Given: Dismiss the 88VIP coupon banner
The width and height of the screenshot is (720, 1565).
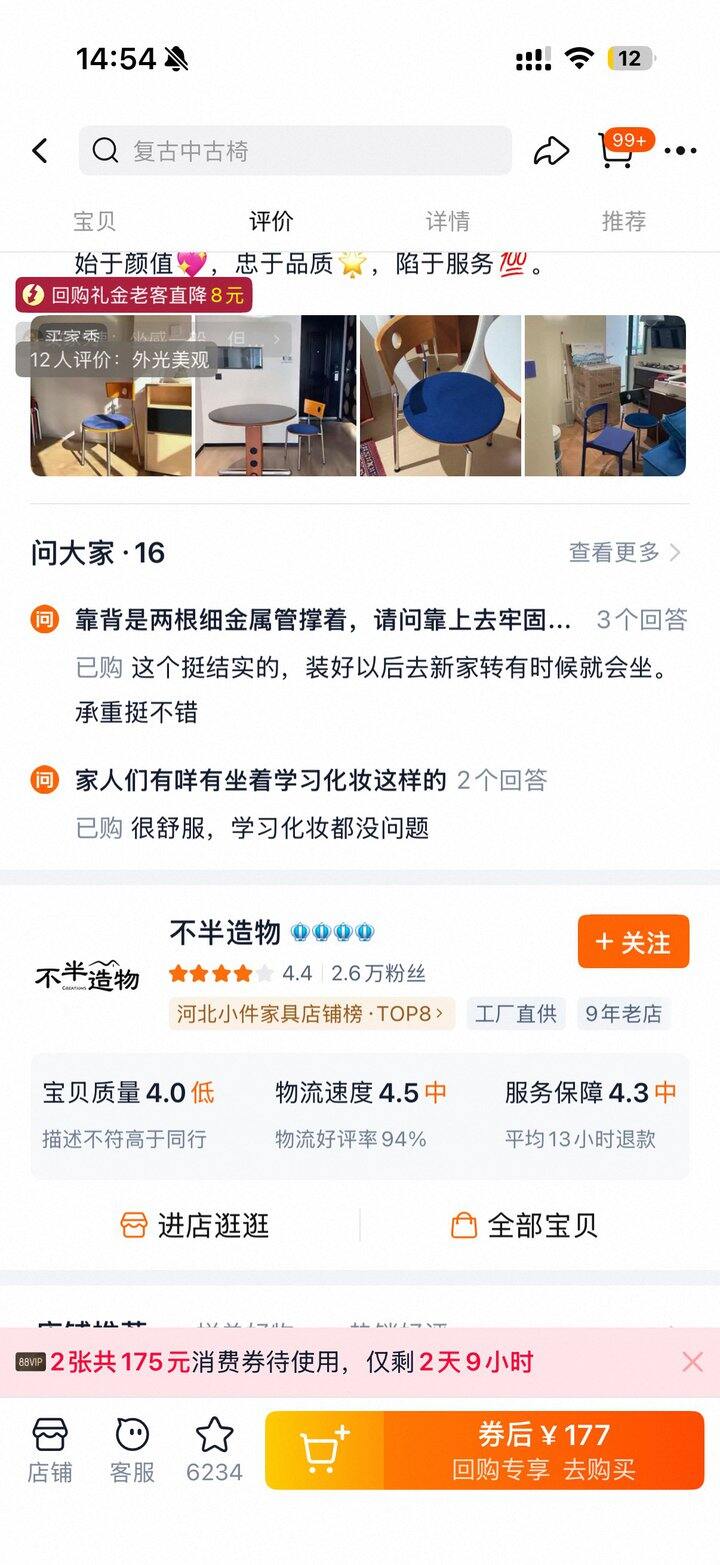Looking at the screenshot, I should point(692,1361).
